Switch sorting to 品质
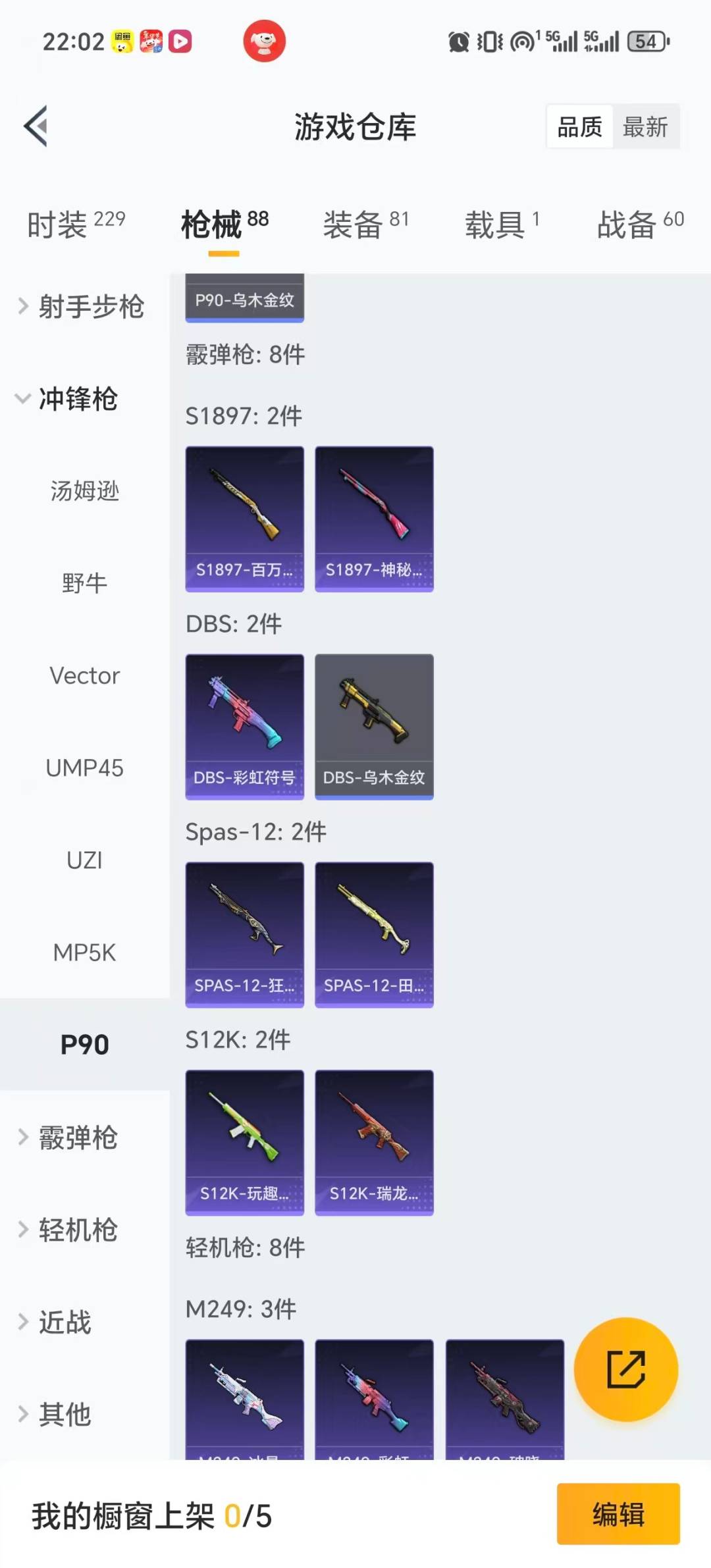The width and height of the screenshot is (711, 1568). click(578, 126)
